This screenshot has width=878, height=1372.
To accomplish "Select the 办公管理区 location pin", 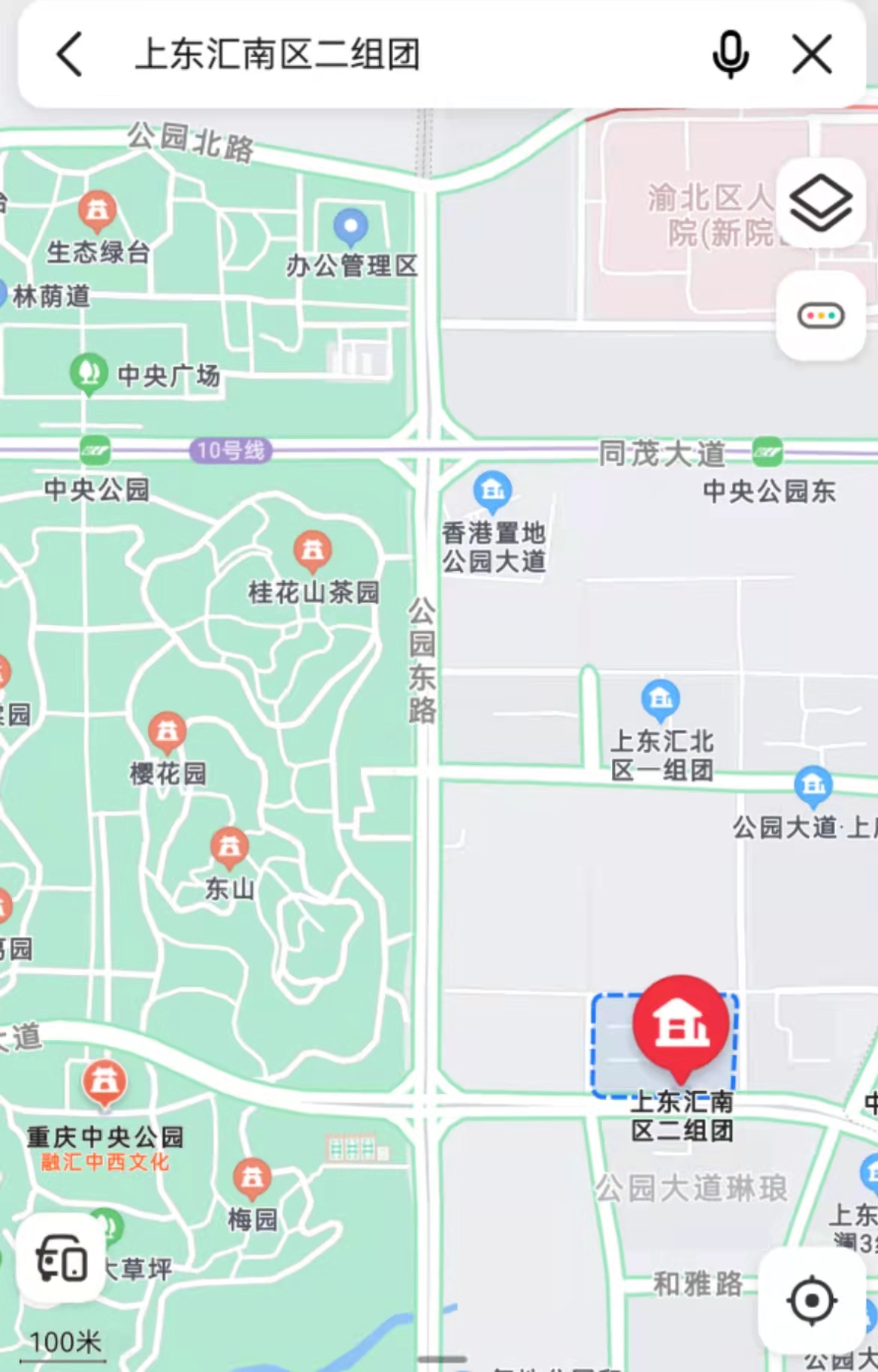I will 350,226.
